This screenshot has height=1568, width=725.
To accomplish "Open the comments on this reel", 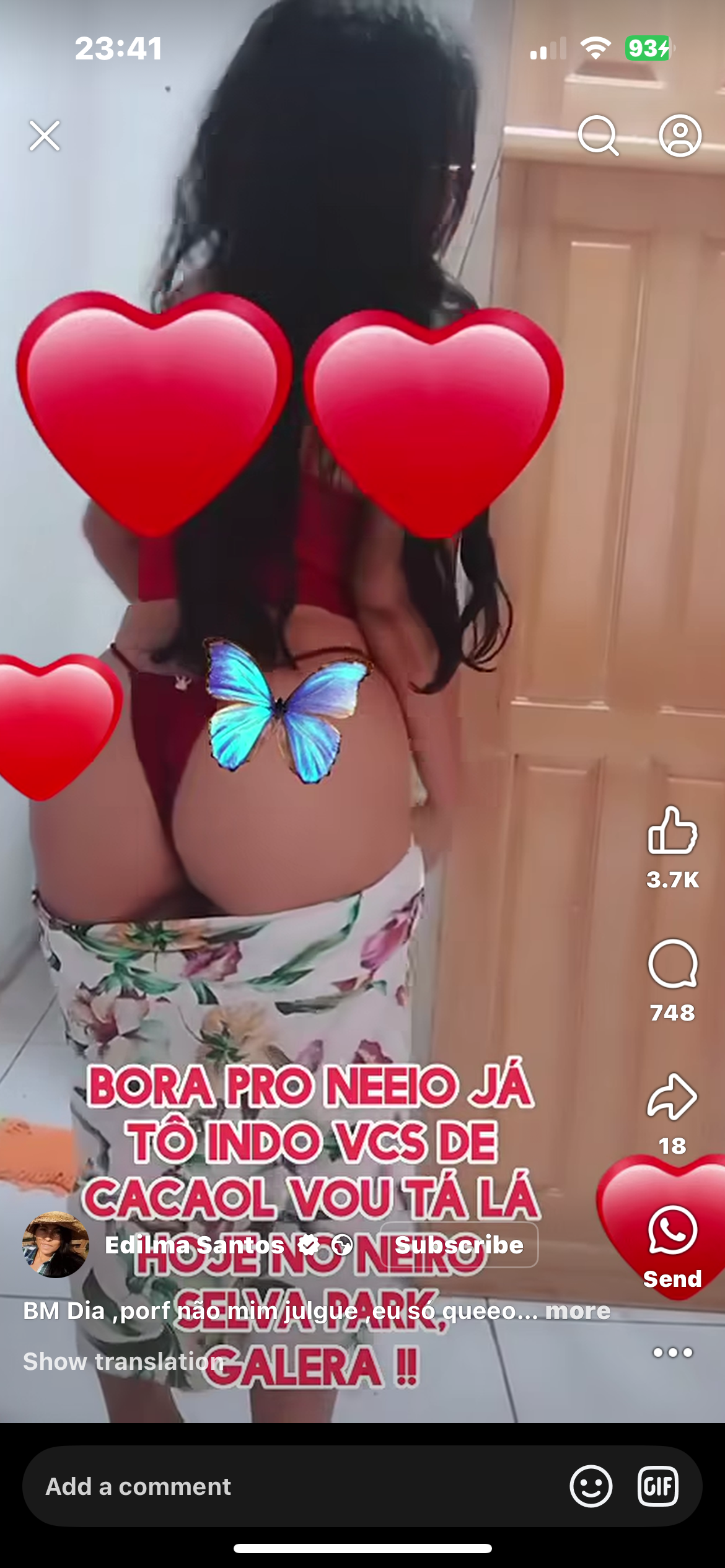I will (x=672, y=964).
